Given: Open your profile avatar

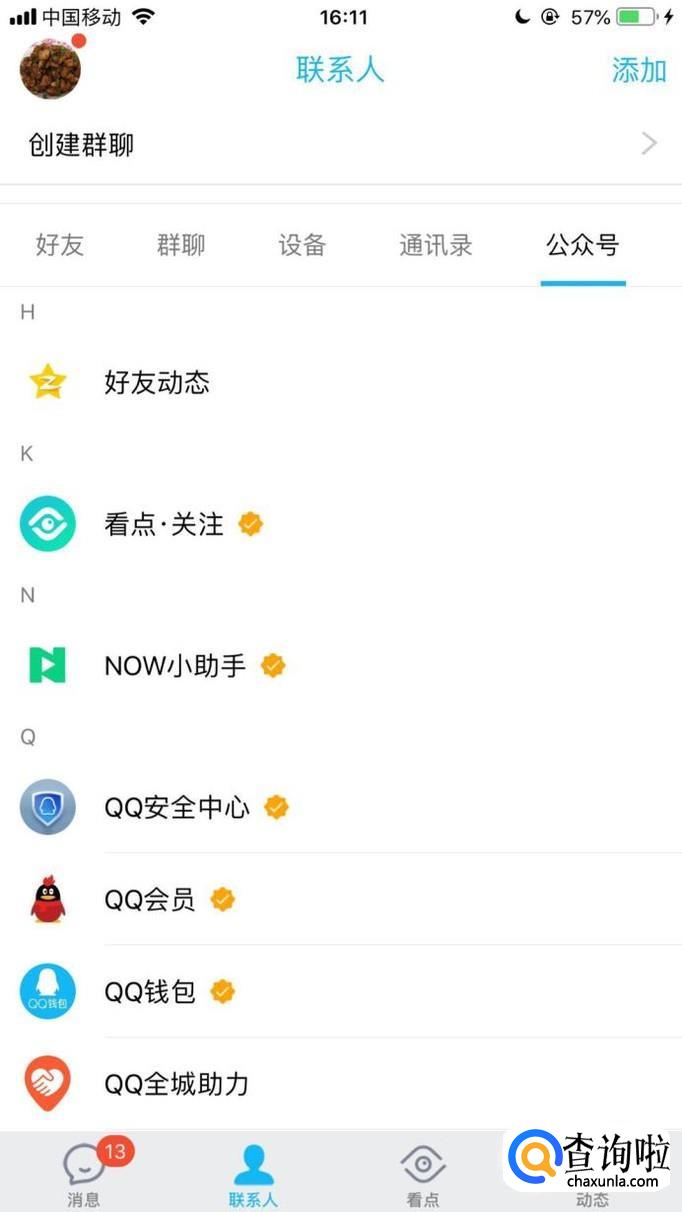Looking at the screenshot, I should tap(50, 68).
